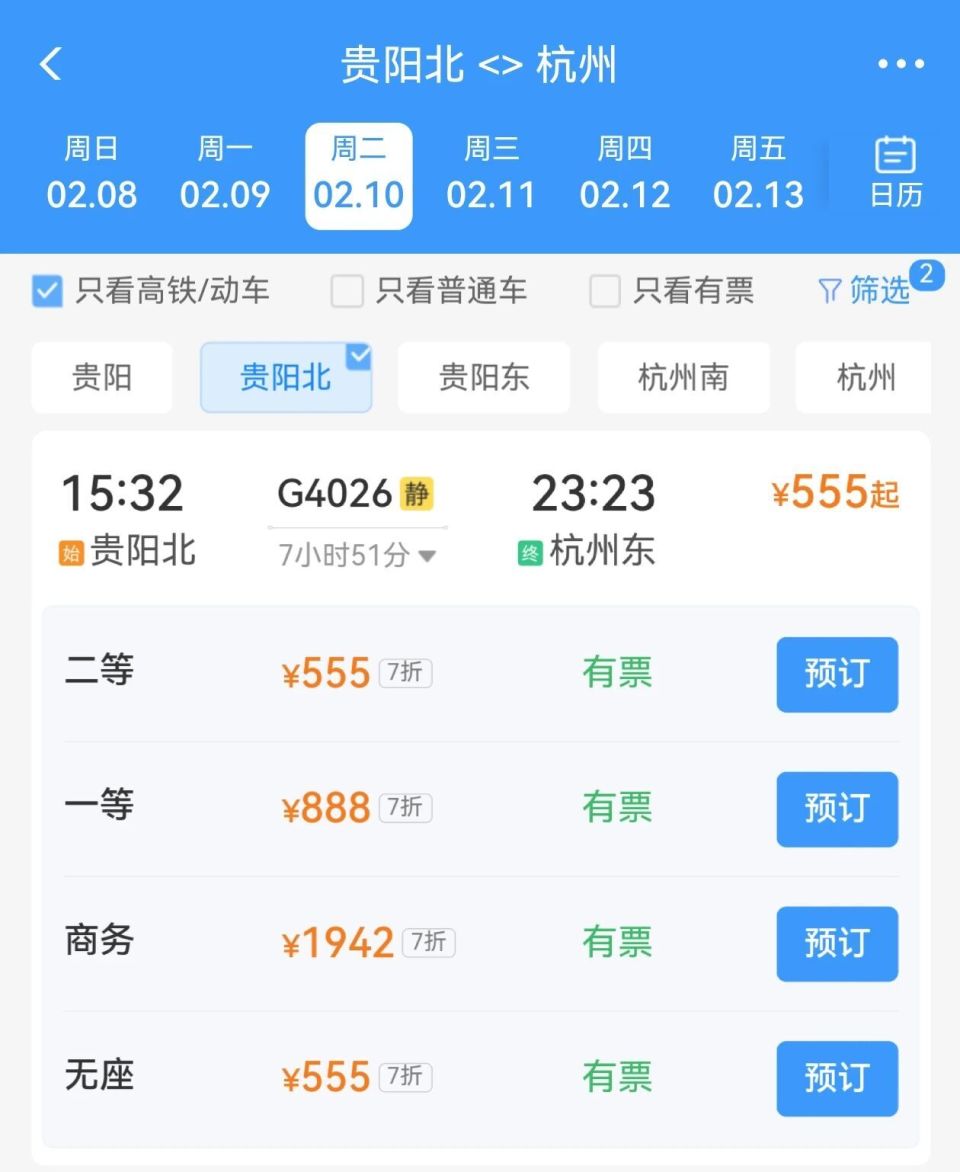Expand the 7小时51分 duration details
The width and height of the screenshot is (960, 1172).
click(x=355, y=554)
